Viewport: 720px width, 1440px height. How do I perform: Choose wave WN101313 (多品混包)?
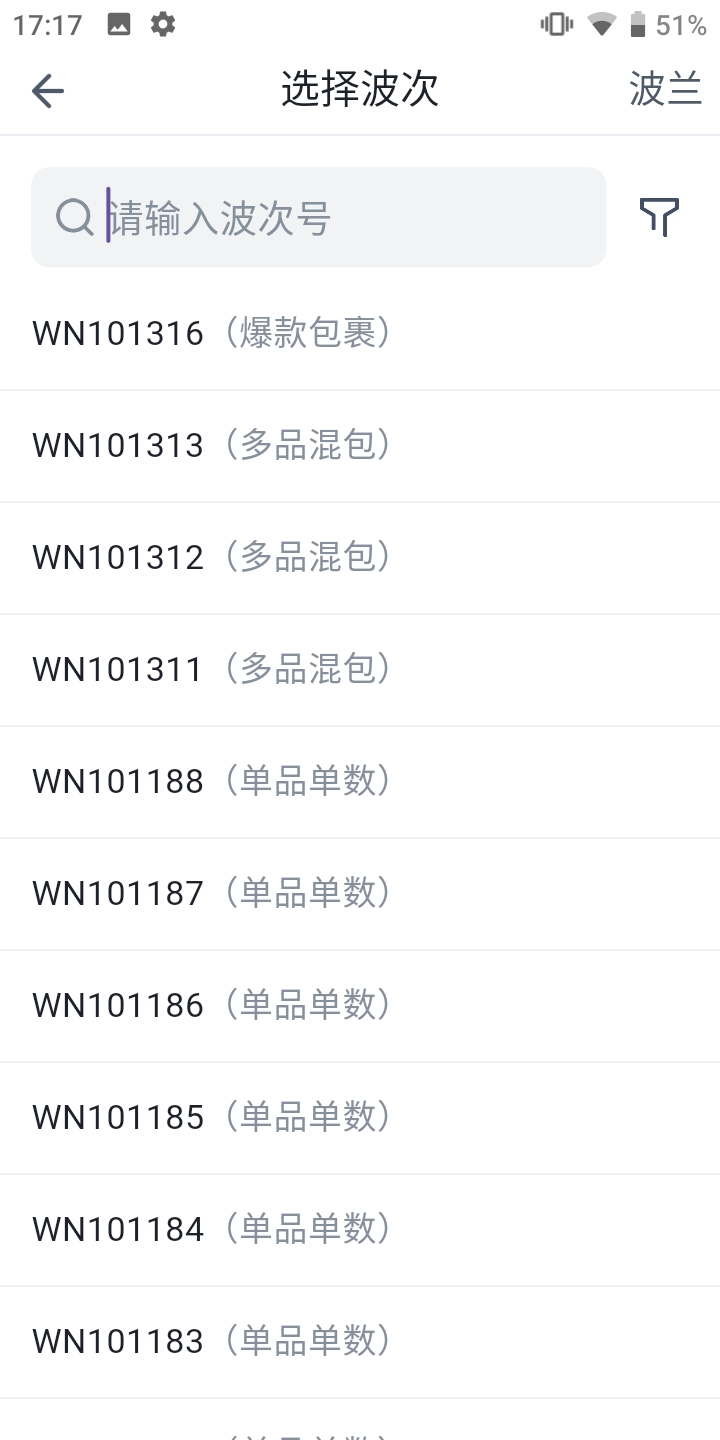[360, 446]
